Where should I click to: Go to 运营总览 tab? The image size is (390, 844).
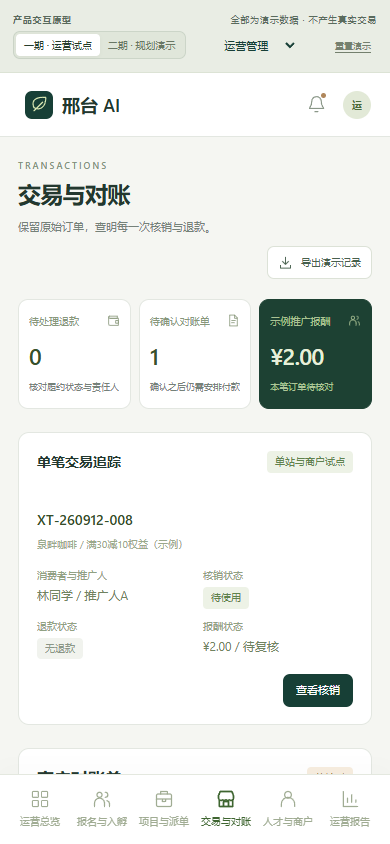[x=40, y=808]
